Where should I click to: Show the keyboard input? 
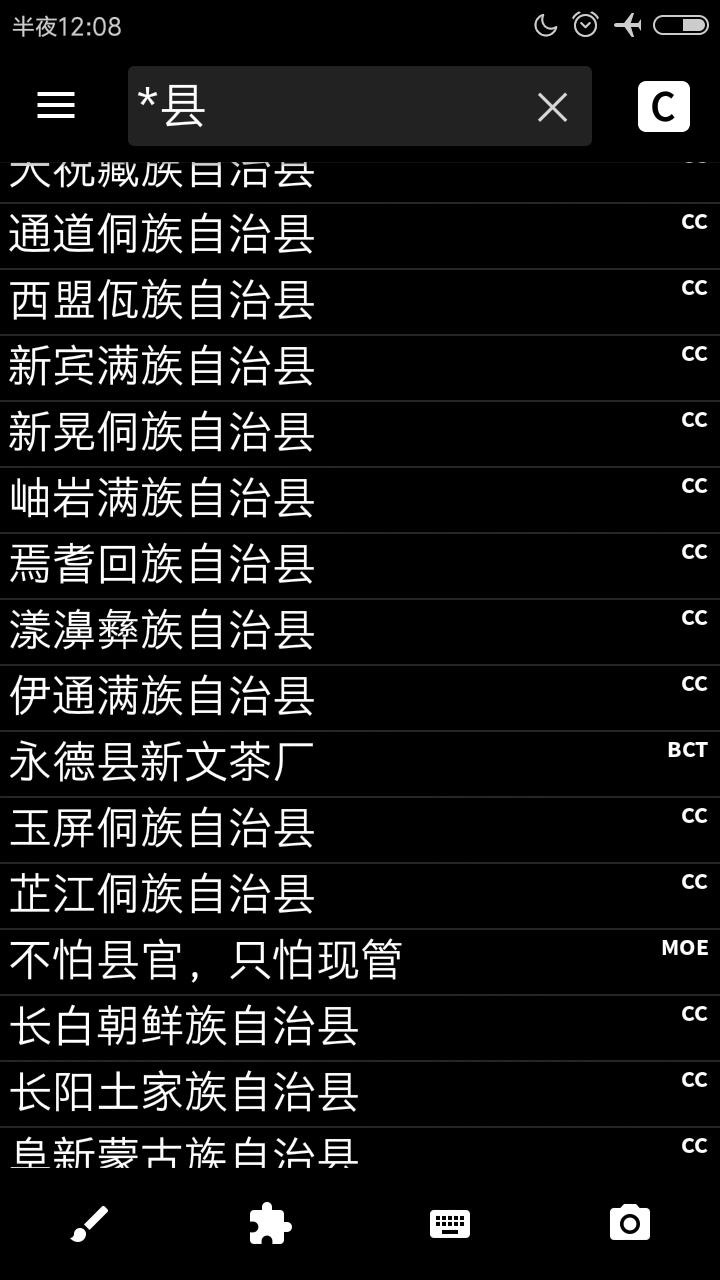pos(450,1223)
